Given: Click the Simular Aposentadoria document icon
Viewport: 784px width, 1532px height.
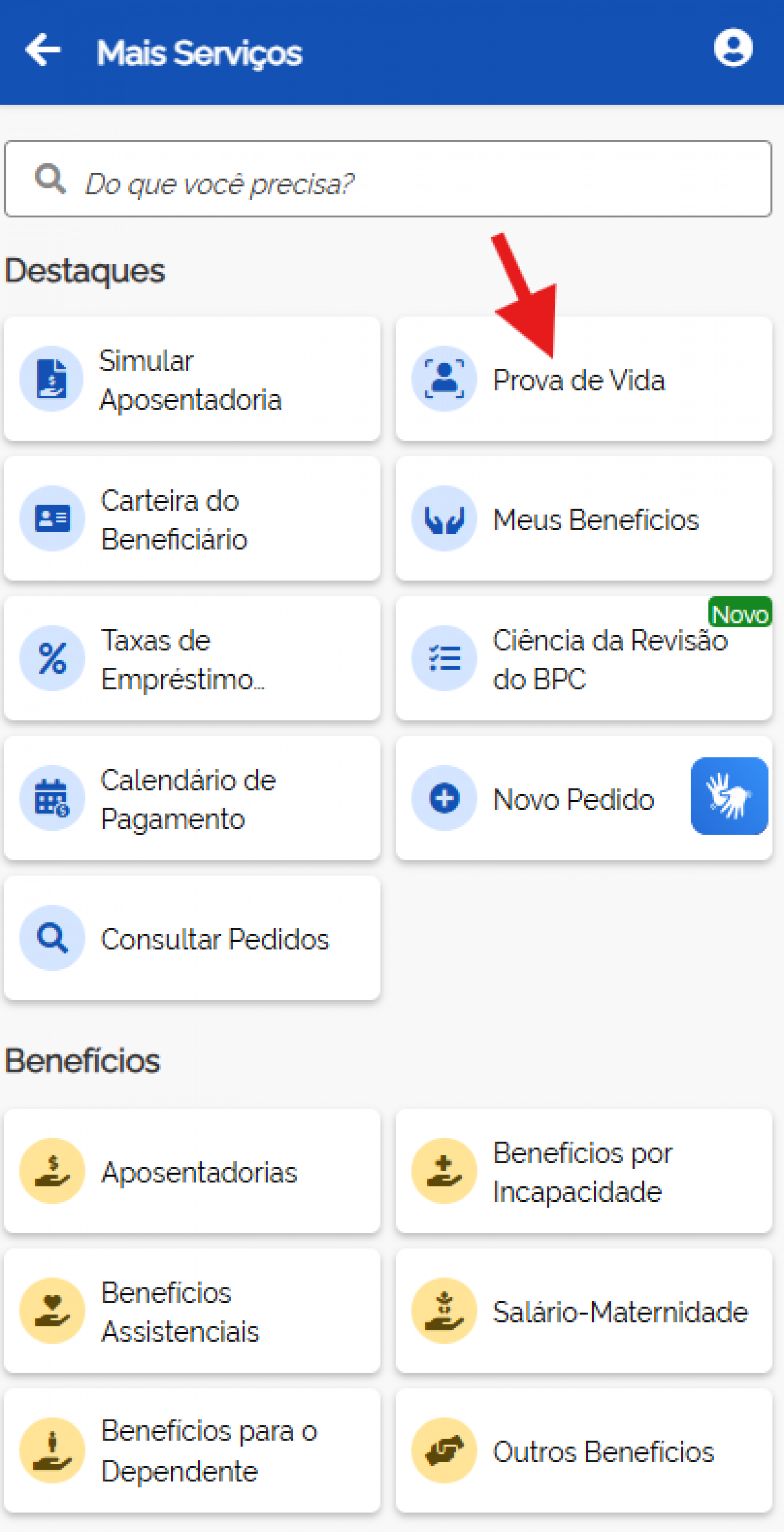Looking at the screenshot, I should [51, 379].
